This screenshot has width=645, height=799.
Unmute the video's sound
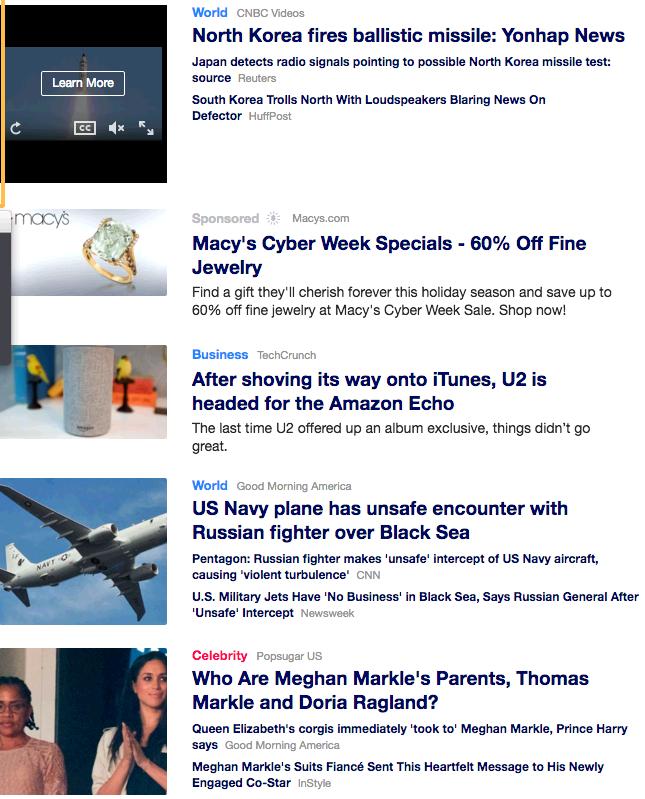116,128
